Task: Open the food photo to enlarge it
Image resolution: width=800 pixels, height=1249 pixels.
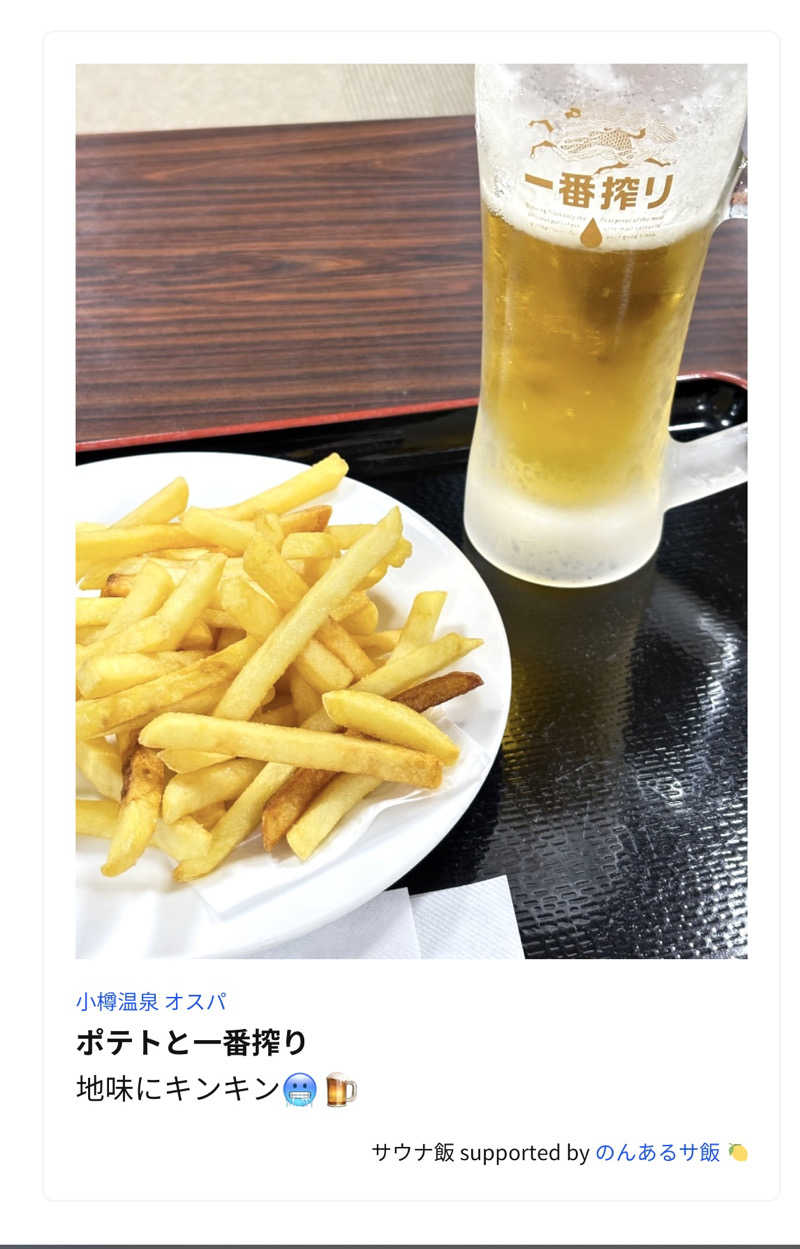Action: (x=400, y=500)
